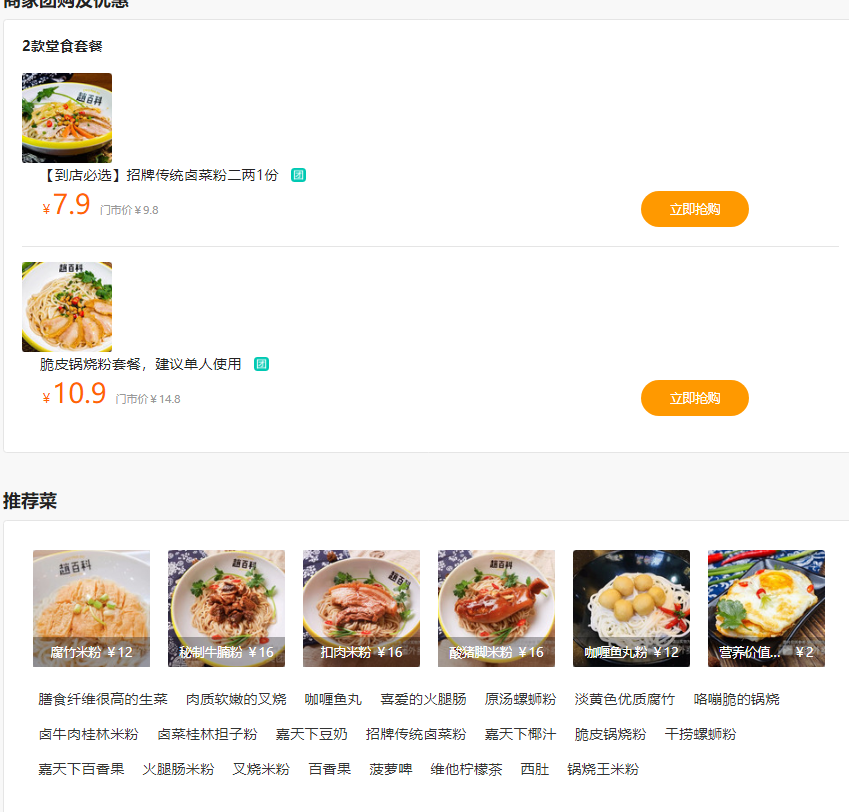The image size is (849, 812).
Task: Open the 招牌传统卤菜粉二两1份 deal image
Action: click(67, 118)
